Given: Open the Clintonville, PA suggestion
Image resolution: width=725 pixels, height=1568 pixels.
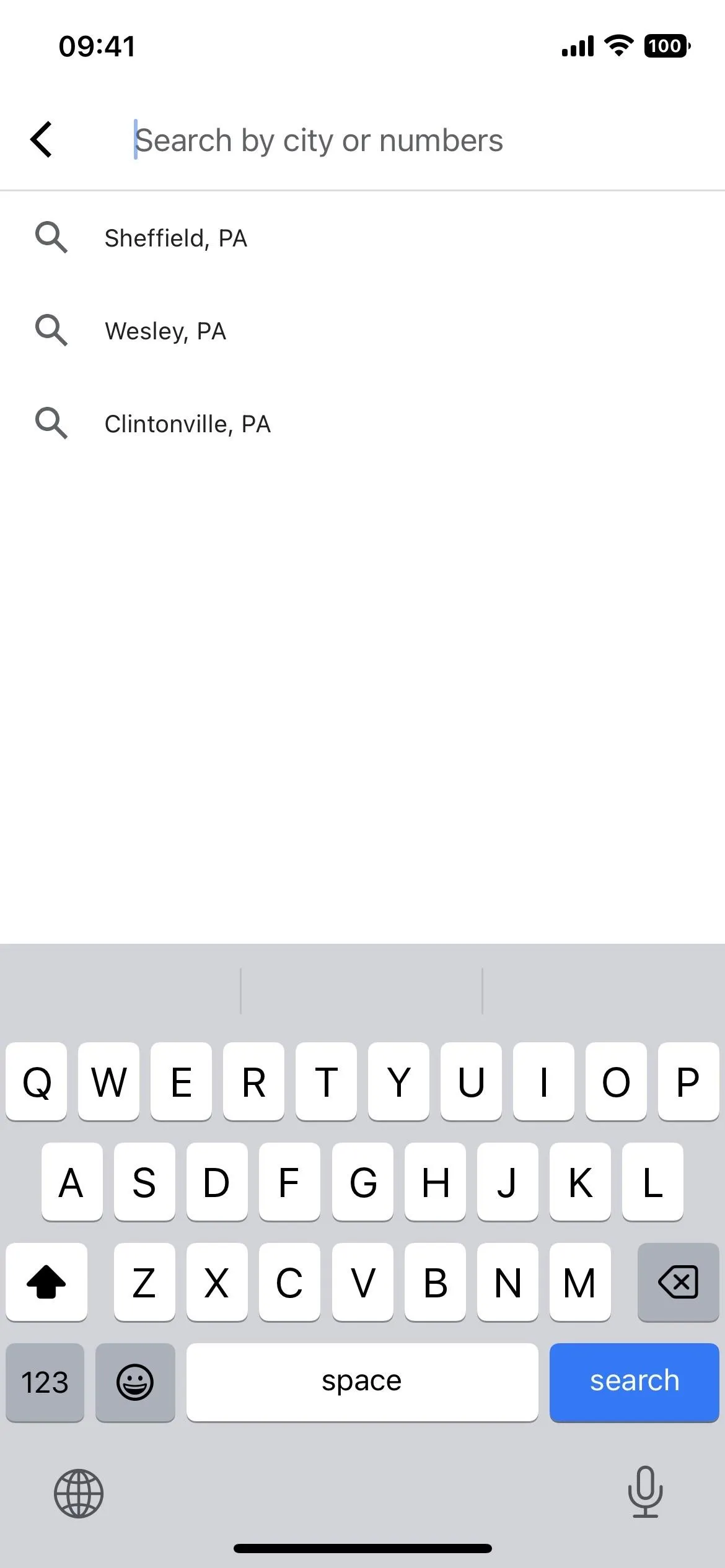Looking at the screenshot, I should [362, 424].
